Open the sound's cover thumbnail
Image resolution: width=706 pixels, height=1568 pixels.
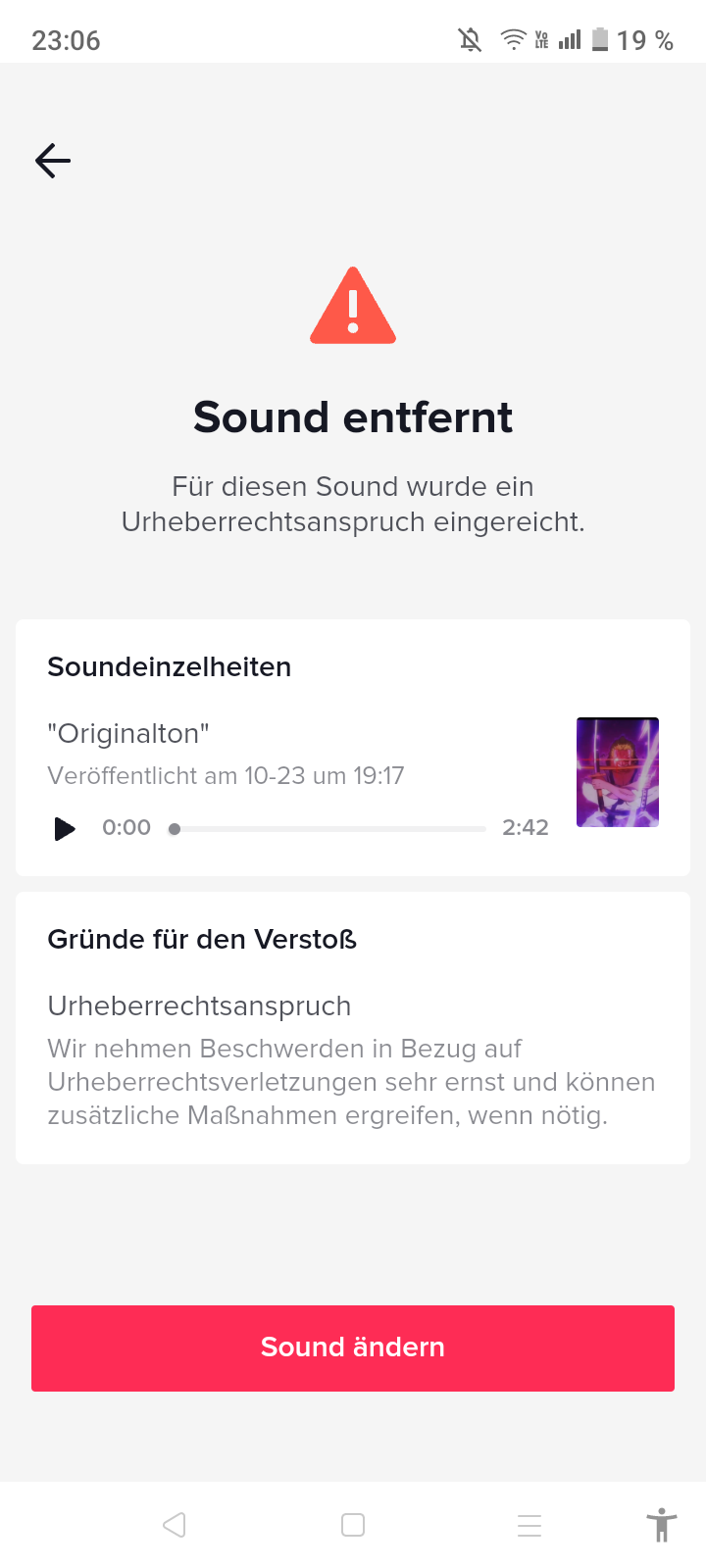tap(618, 772)
